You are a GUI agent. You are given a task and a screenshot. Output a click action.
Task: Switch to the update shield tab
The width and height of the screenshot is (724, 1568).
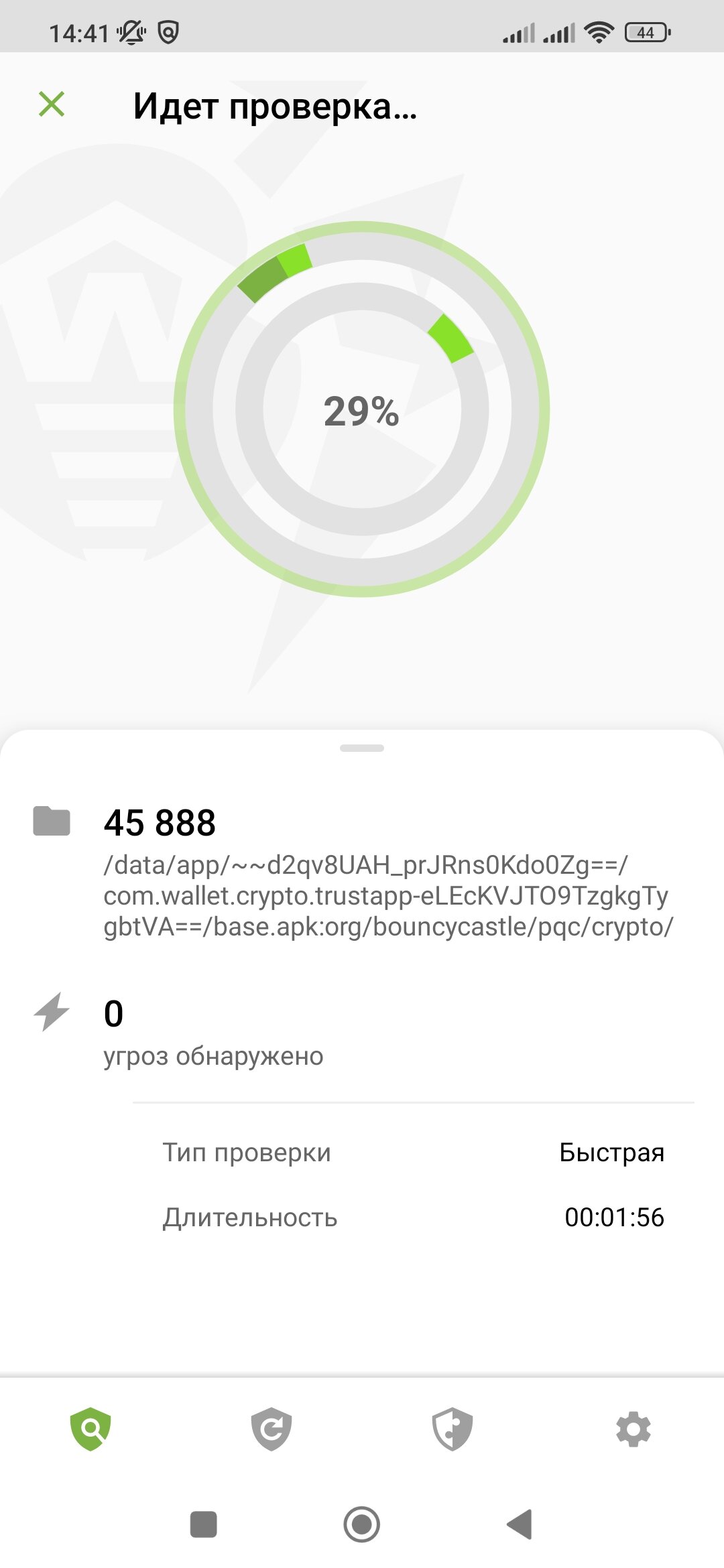tap(271, 1429)
